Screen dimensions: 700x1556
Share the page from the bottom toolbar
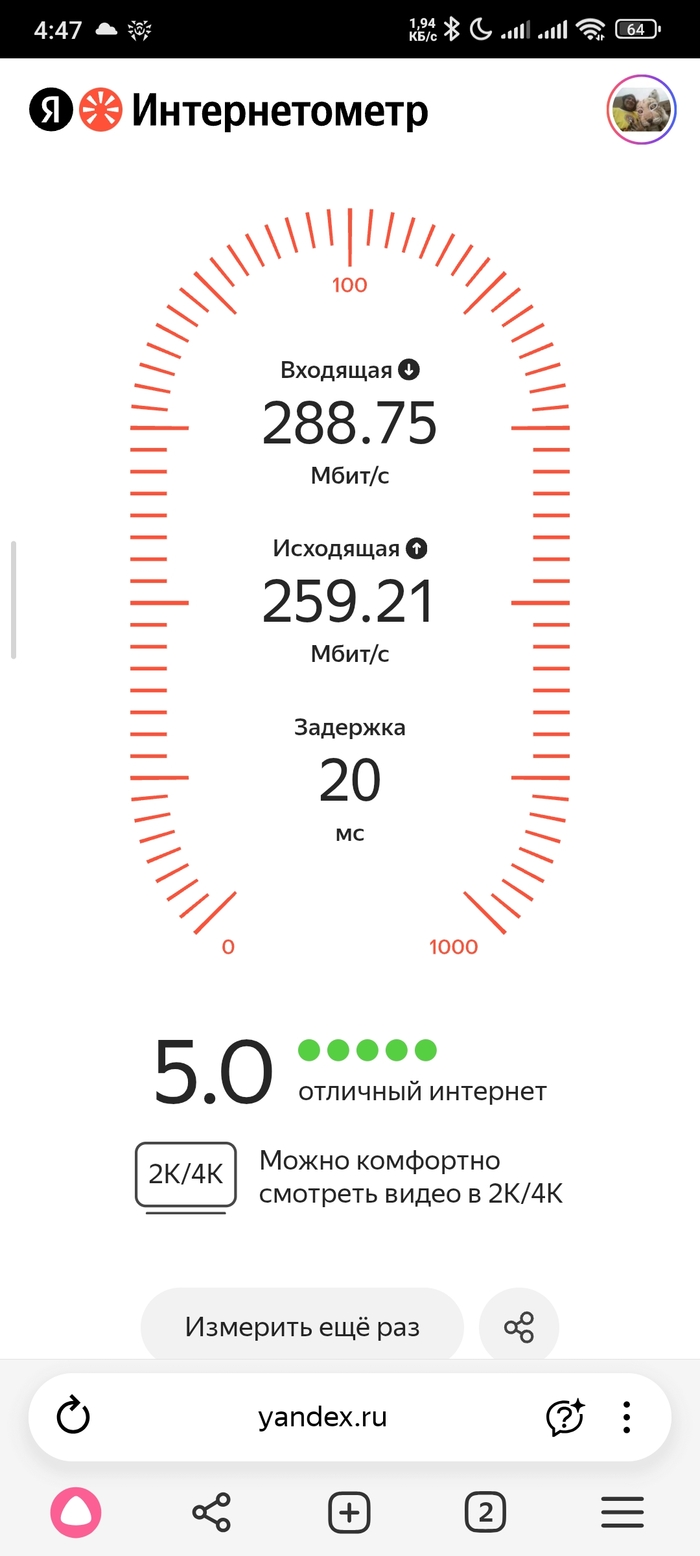tap(211, 1512)
